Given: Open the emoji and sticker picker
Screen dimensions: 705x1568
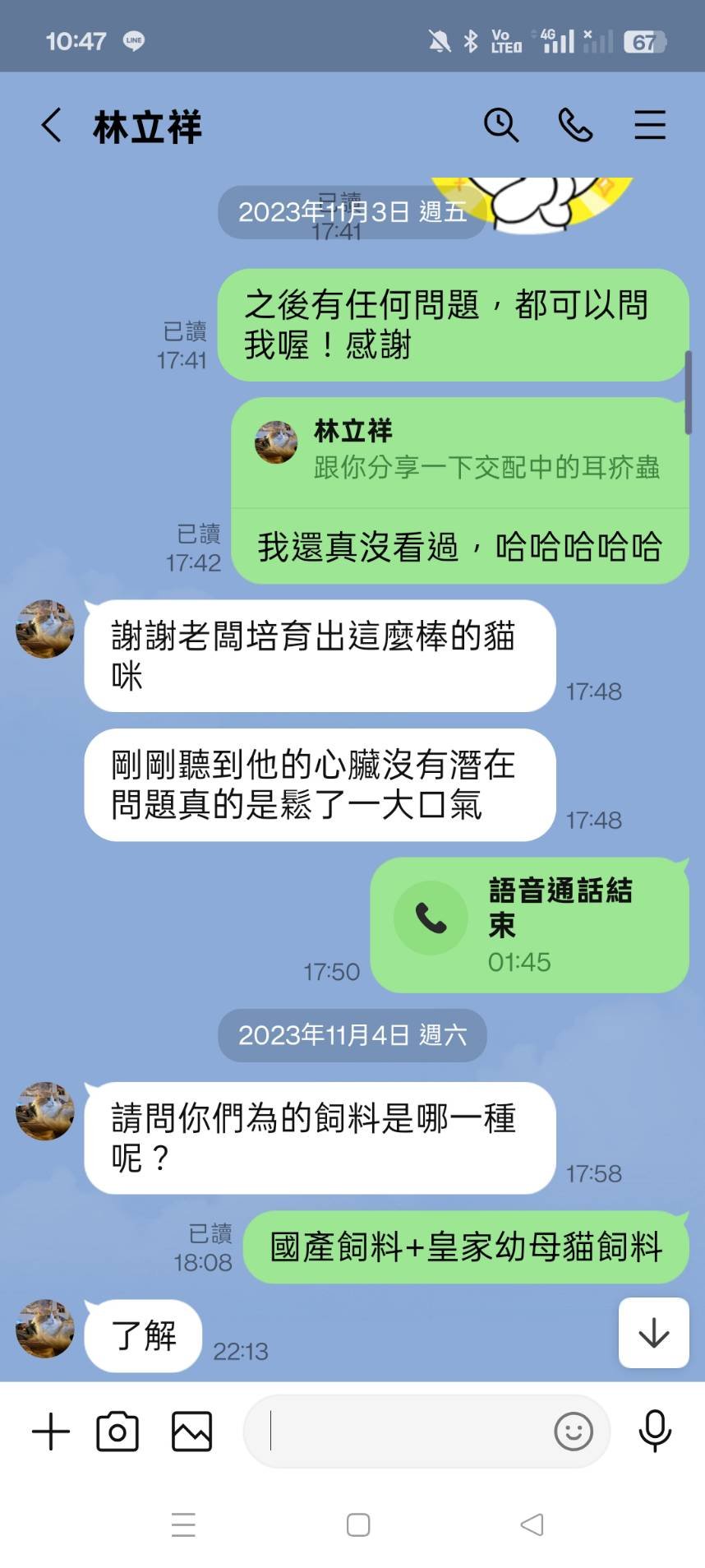Looking at the screenshot, I should [573, 1432].
